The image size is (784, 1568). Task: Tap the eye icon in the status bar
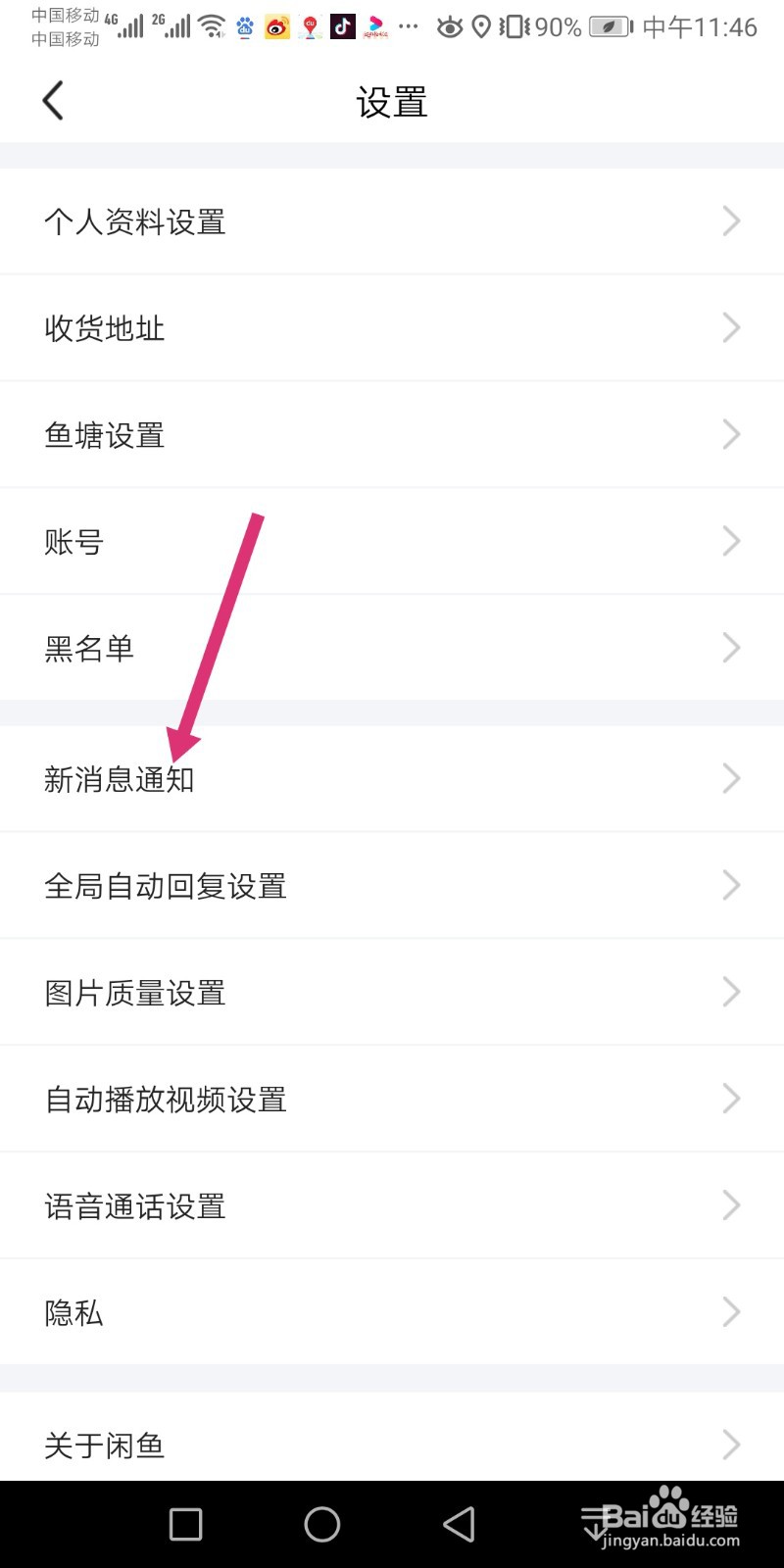pyautogui.click(x=451, y=27)
